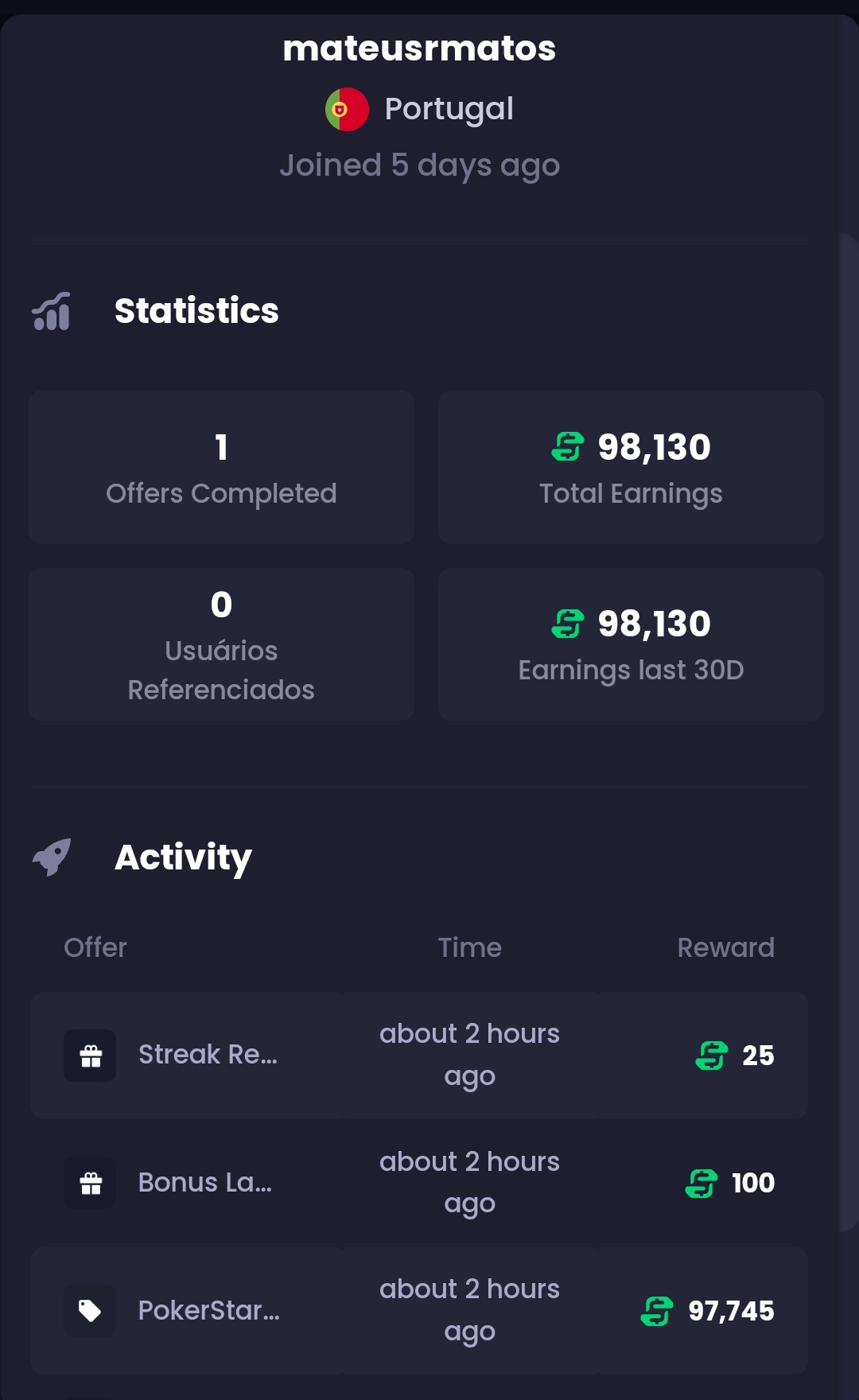Open the PokerStar... offer activity row

click(x=208, y=1310)
